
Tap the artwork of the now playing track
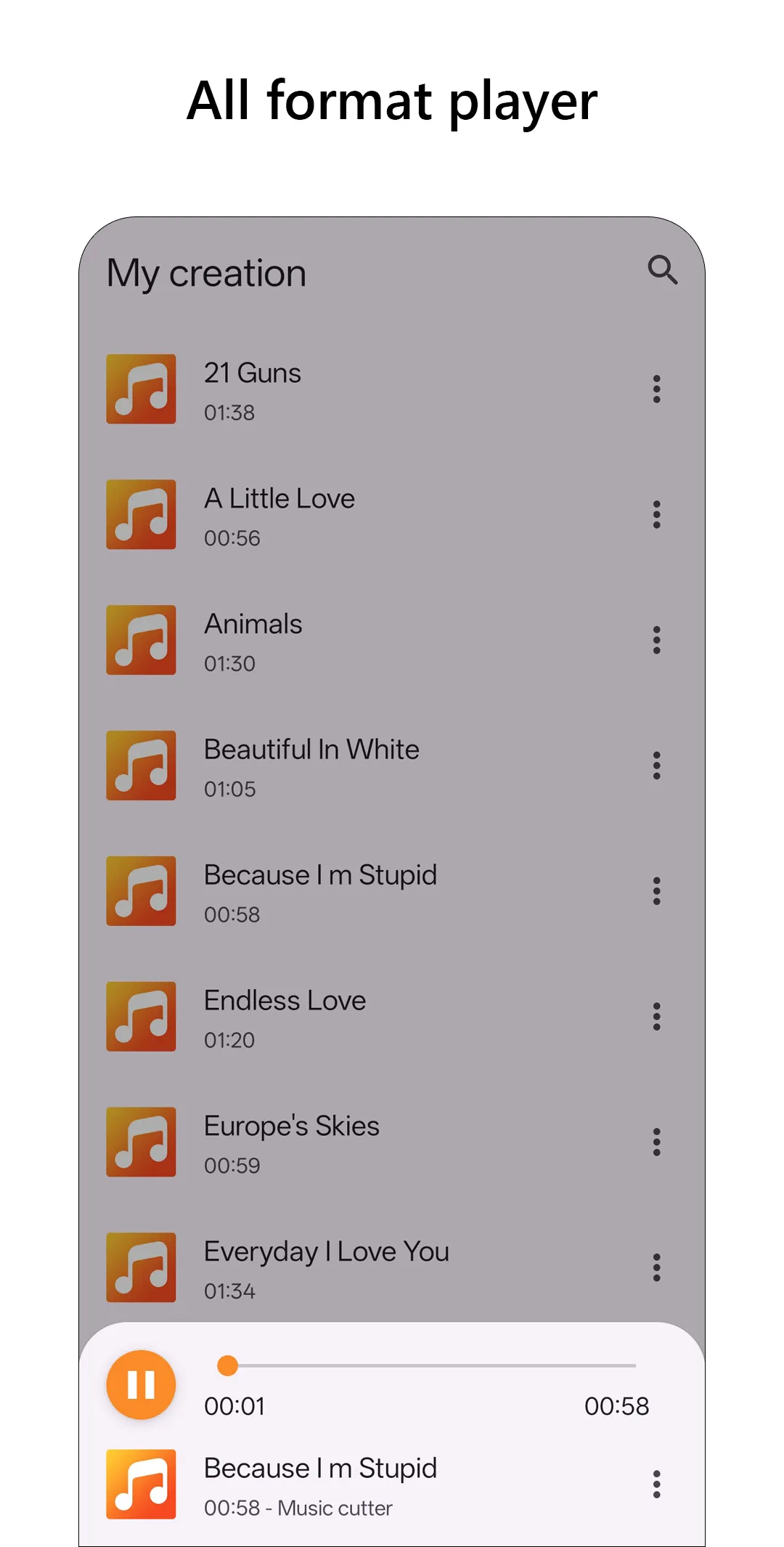click(141, 1485)
